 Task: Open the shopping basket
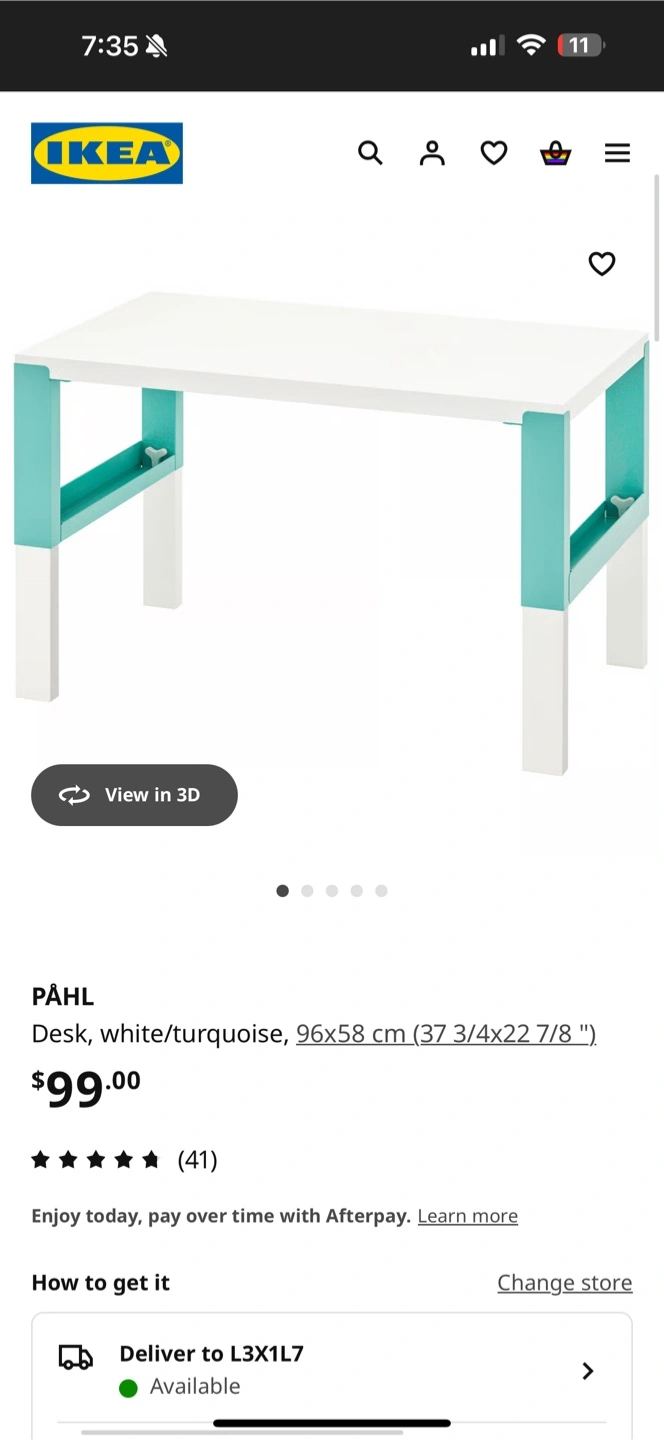(x=555, y=153)
